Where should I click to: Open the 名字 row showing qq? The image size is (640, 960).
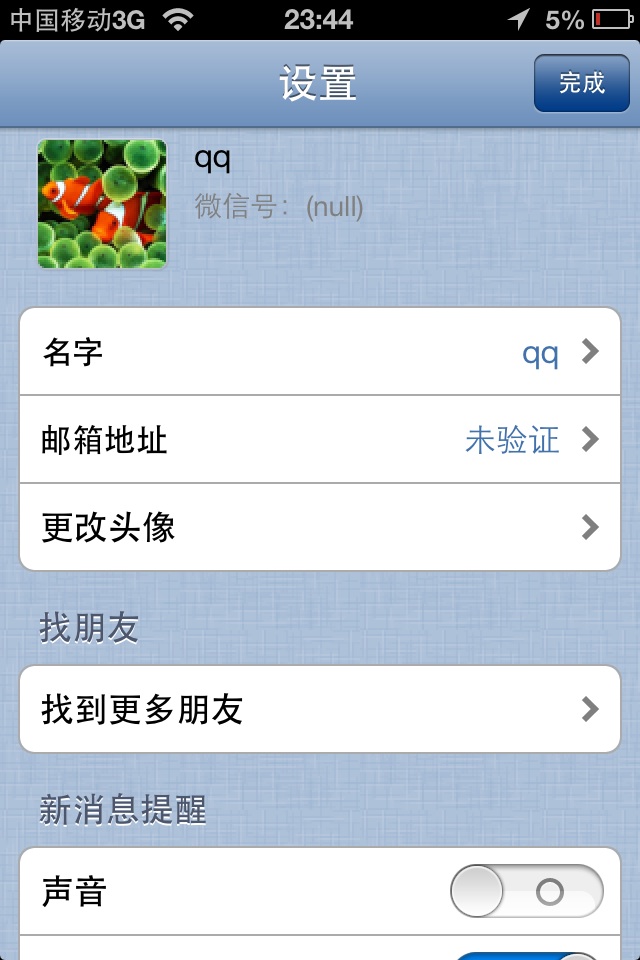click(x=320, y=352)
